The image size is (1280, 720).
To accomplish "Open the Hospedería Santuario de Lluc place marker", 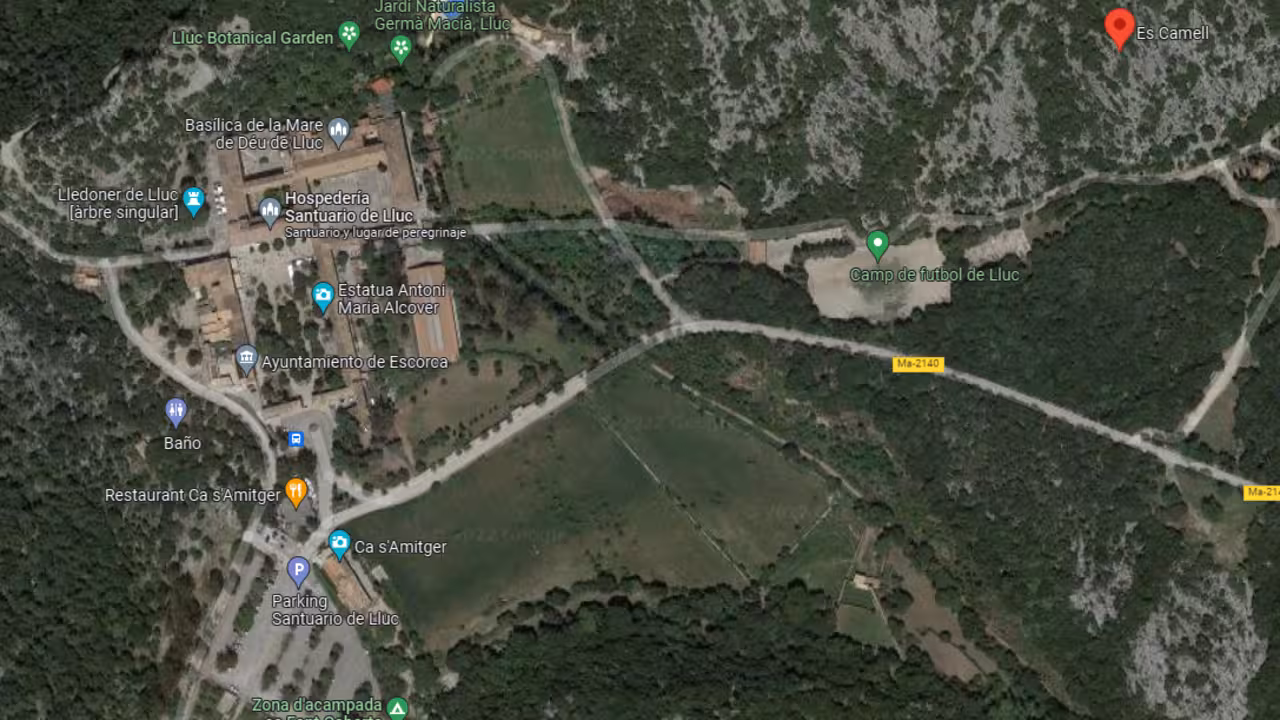I will [x=269, y=210].
